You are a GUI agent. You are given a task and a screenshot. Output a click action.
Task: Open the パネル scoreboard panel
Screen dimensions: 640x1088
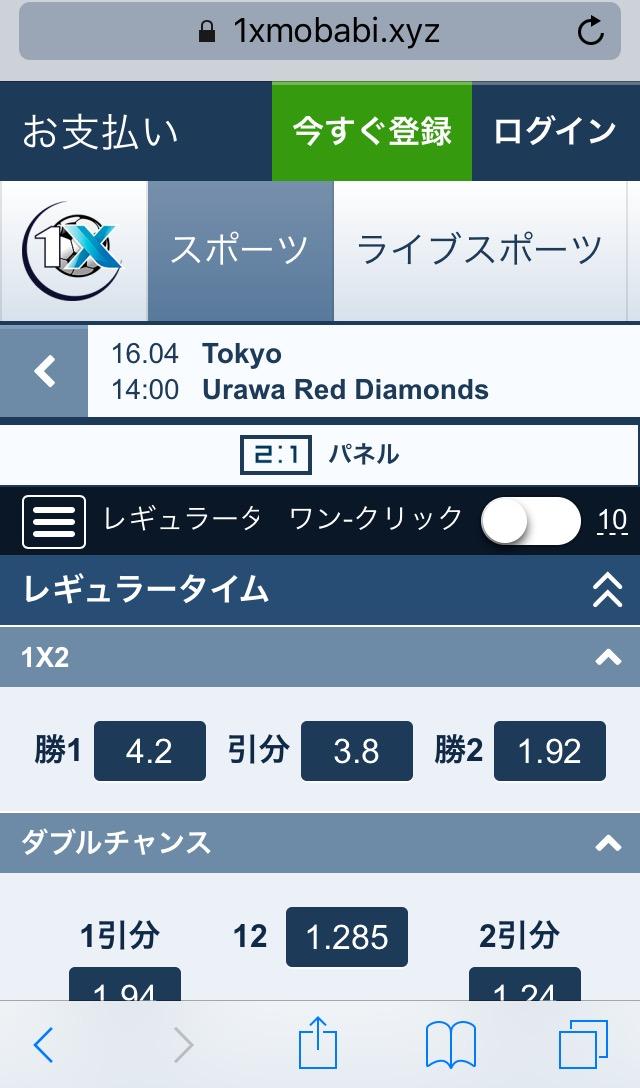(x=320, y=455)
